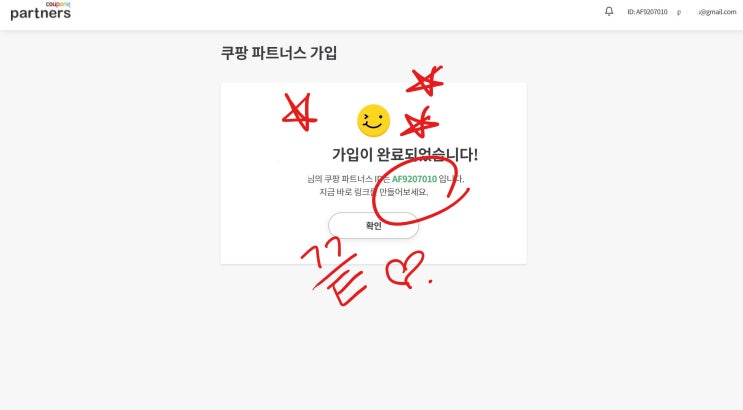Open the account ID menu
The width and height of the screenshot is (743, 410).
tap(647, 12)
